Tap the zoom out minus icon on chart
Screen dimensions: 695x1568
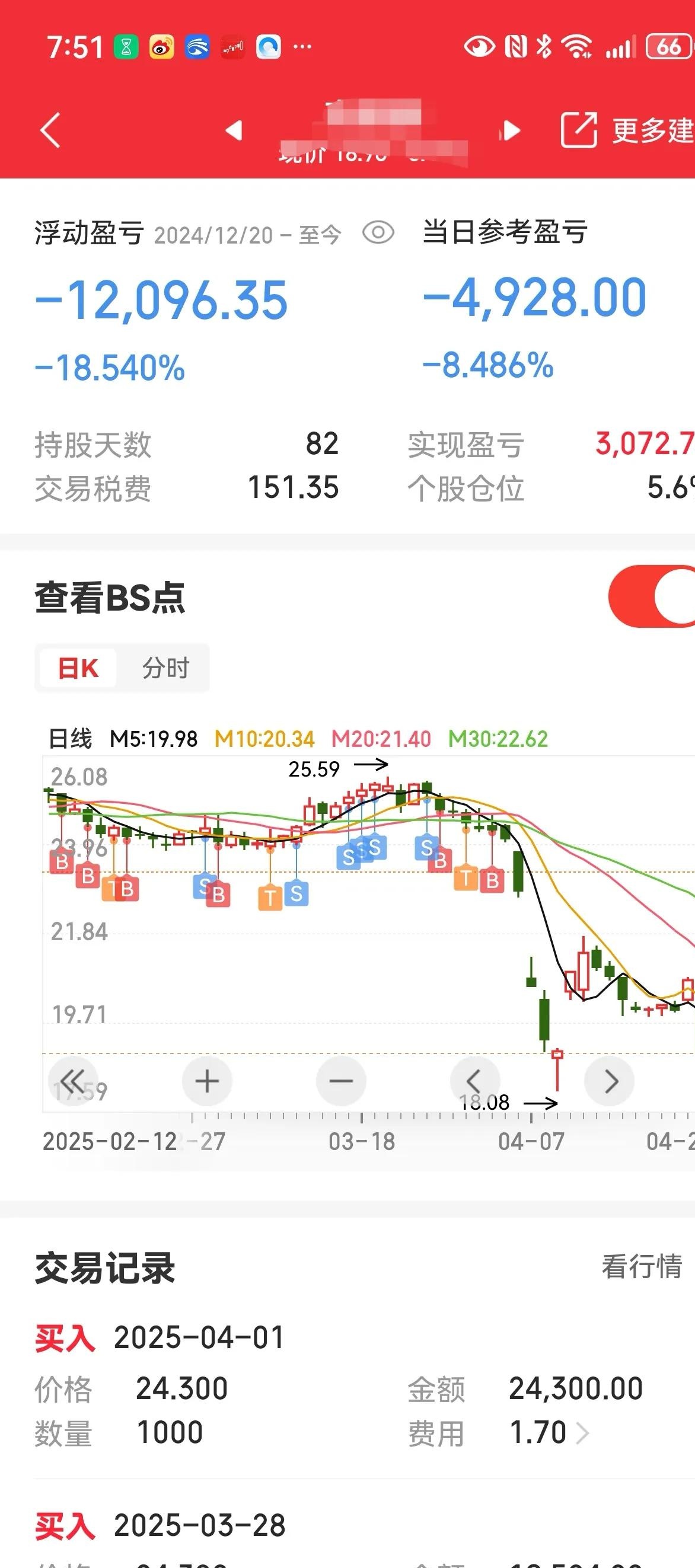pos(342,1081)
